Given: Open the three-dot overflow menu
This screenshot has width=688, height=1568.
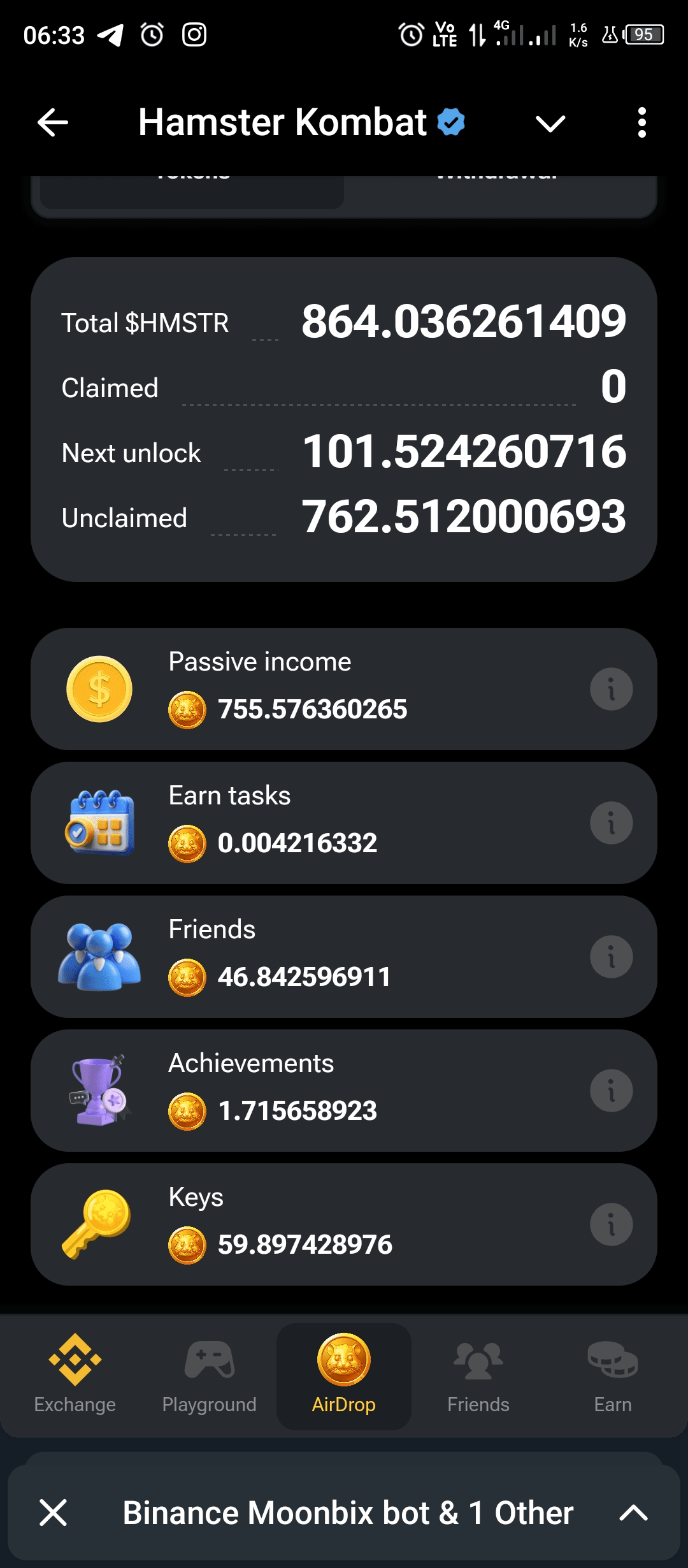Looking at the screenshot, I should point(641,122).
